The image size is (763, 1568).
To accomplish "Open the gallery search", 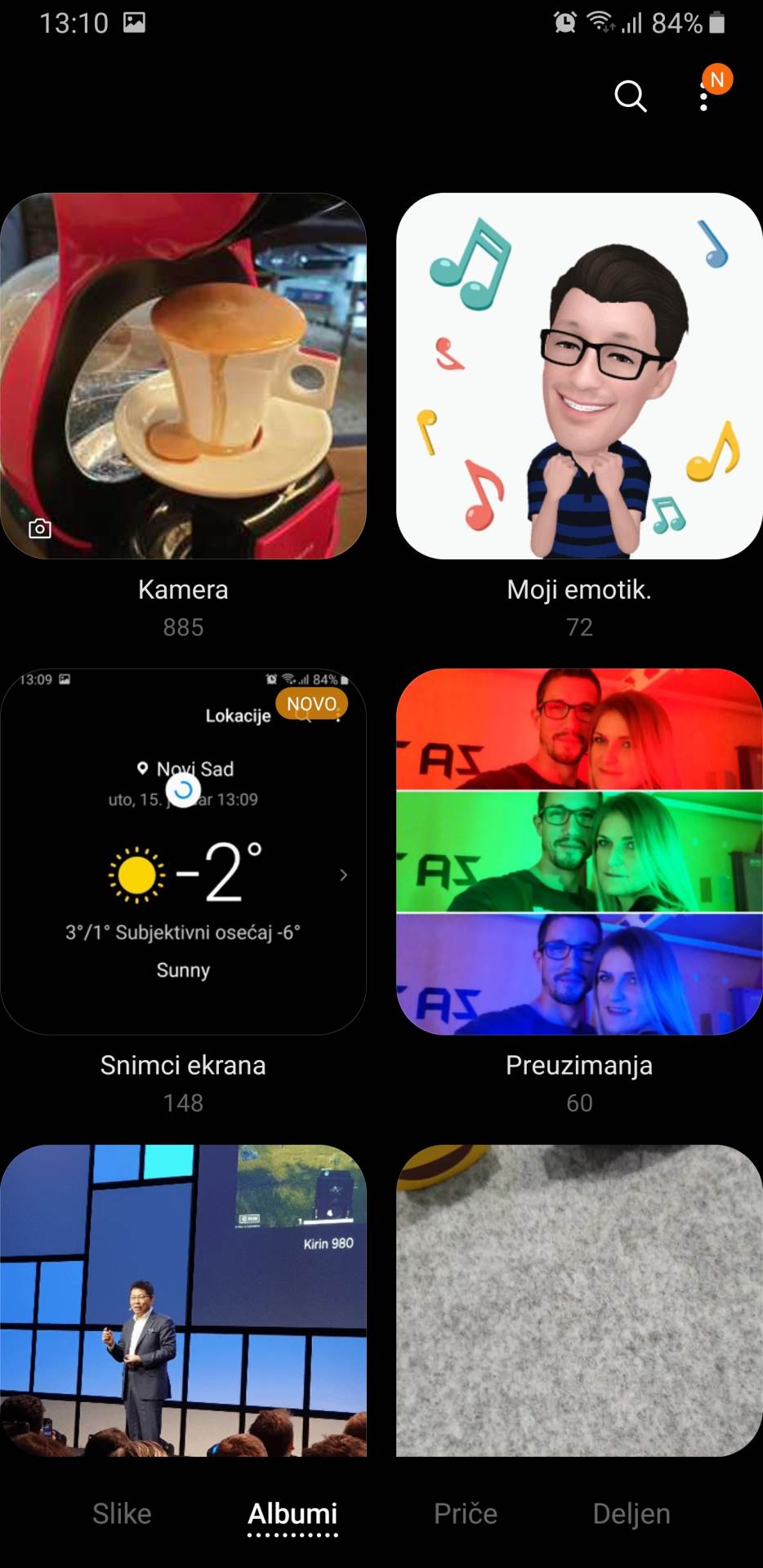I will point(630,96).
